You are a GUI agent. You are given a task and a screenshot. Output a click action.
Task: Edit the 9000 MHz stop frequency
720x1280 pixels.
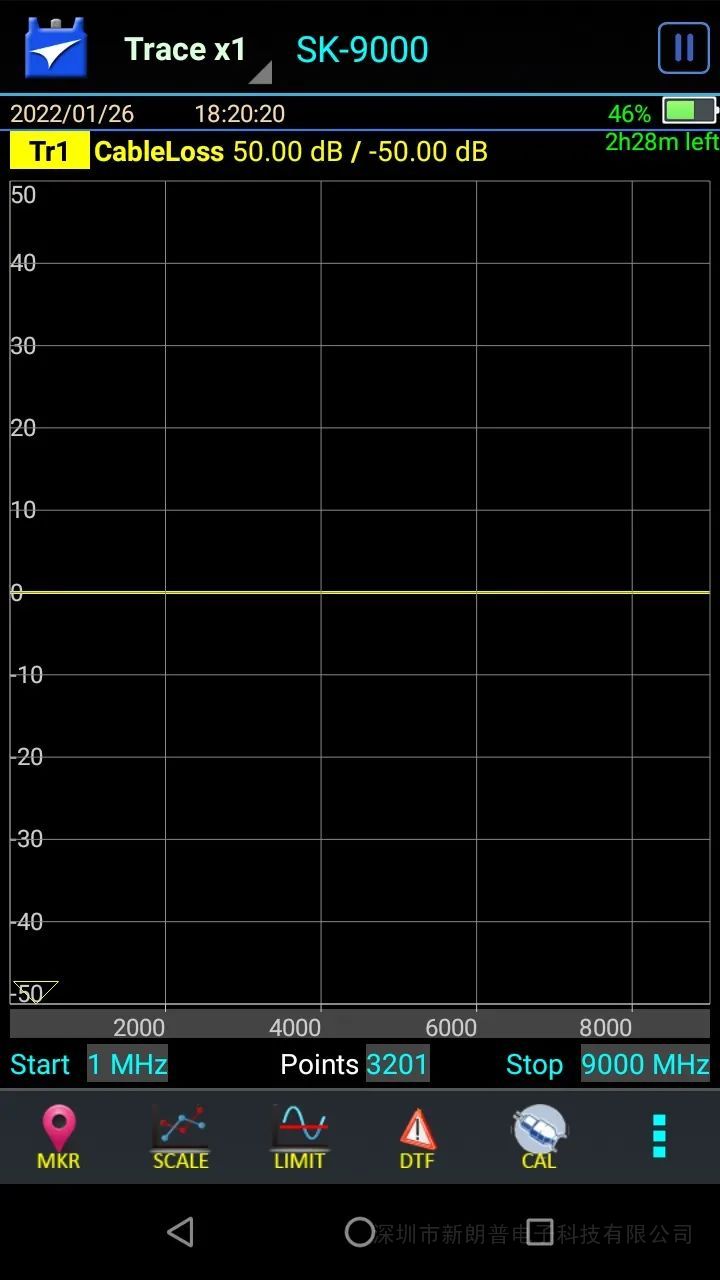(x=645, y=1064)
